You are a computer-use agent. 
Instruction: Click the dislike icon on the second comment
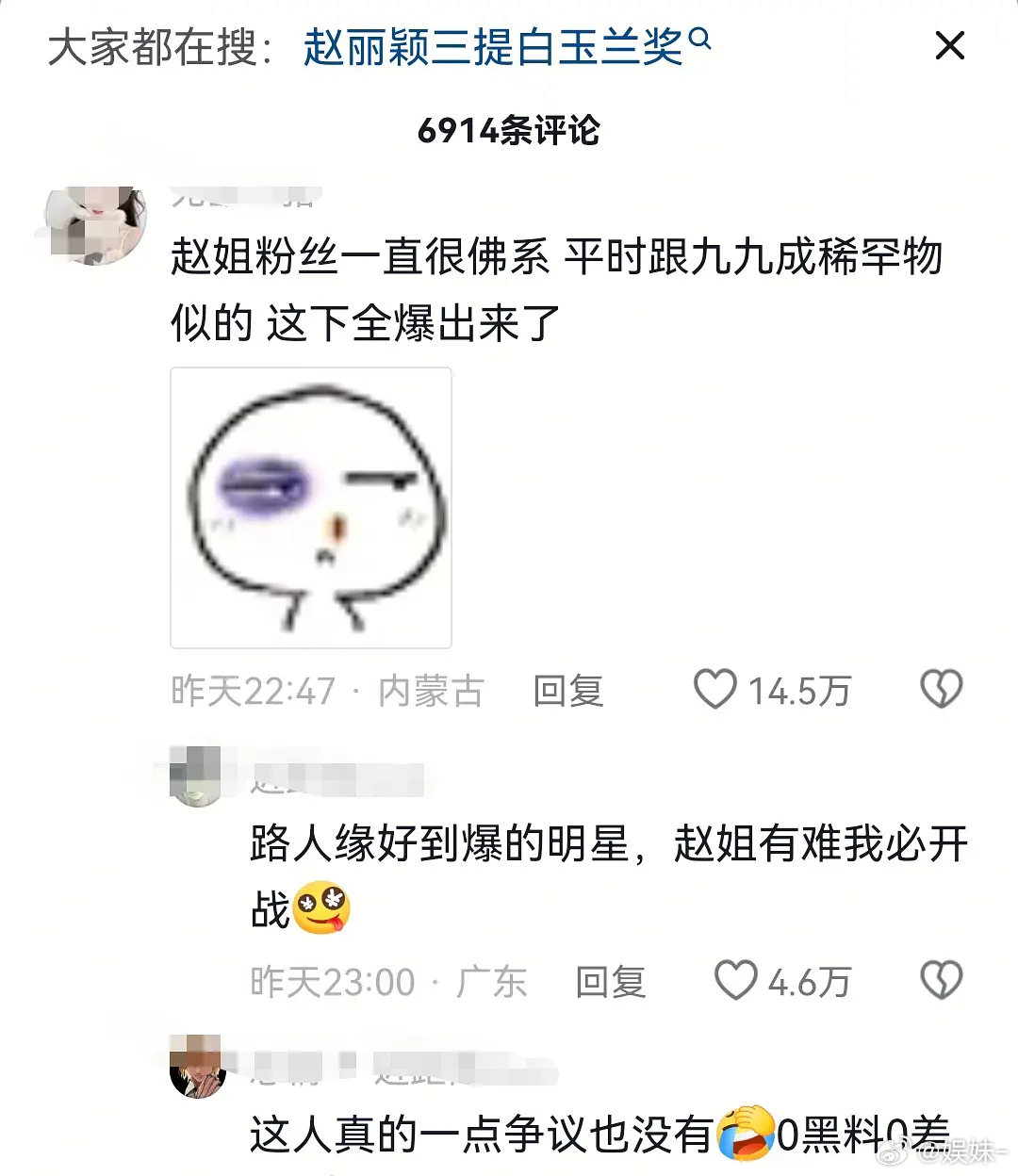940,981
